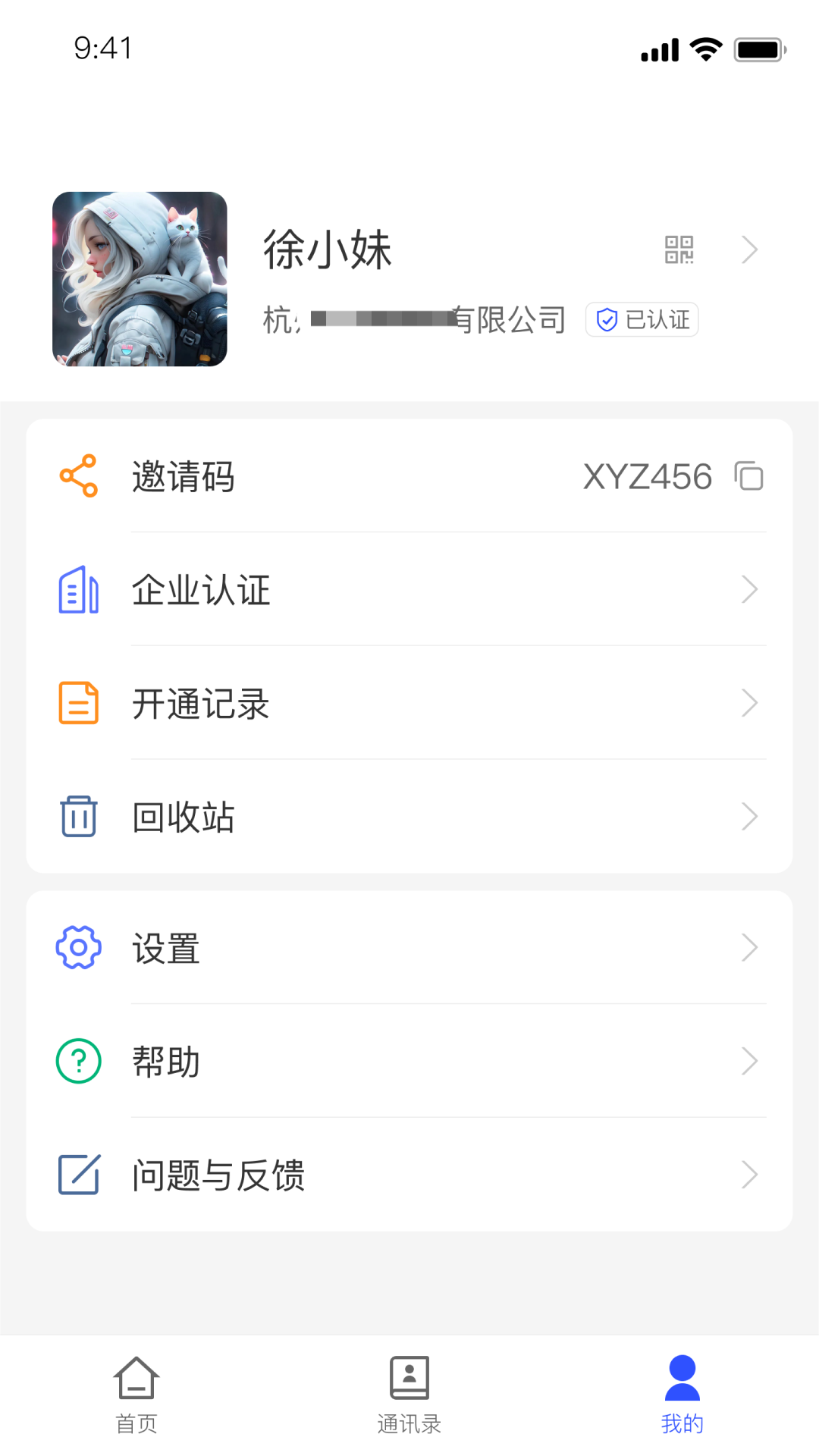Viewport: 819px width, 1456px height.
Task: Select the 我的 tab
Action: tap(682, 1394)
